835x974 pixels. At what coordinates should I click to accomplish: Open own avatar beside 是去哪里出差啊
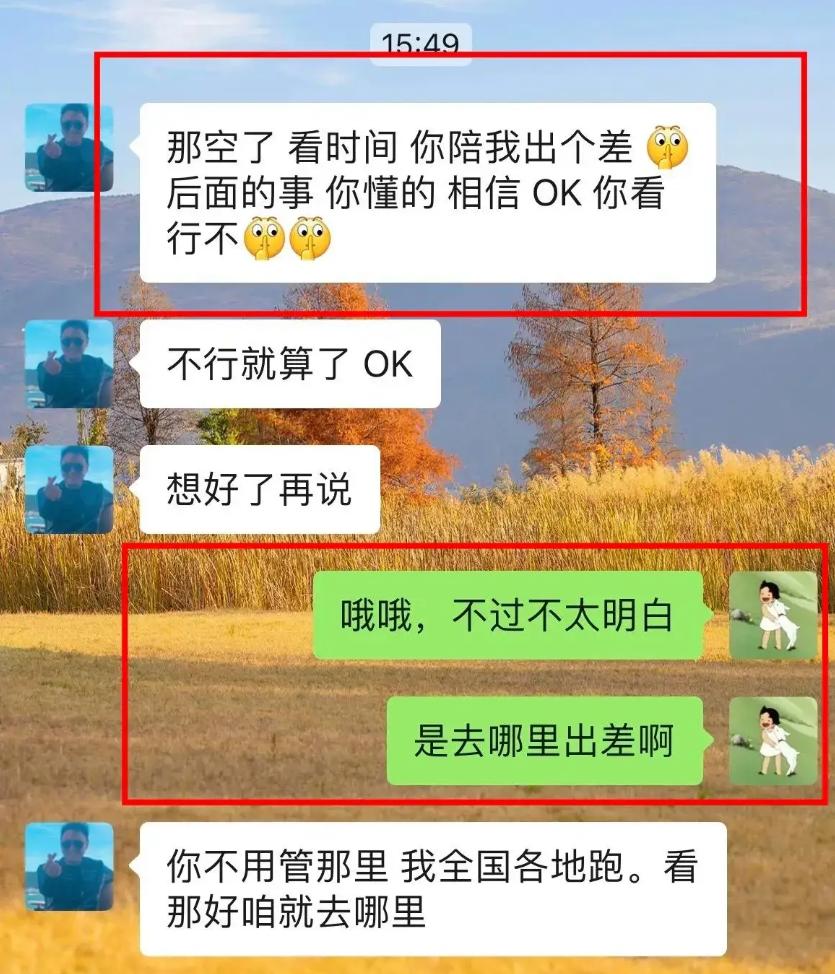coord(772,741)
